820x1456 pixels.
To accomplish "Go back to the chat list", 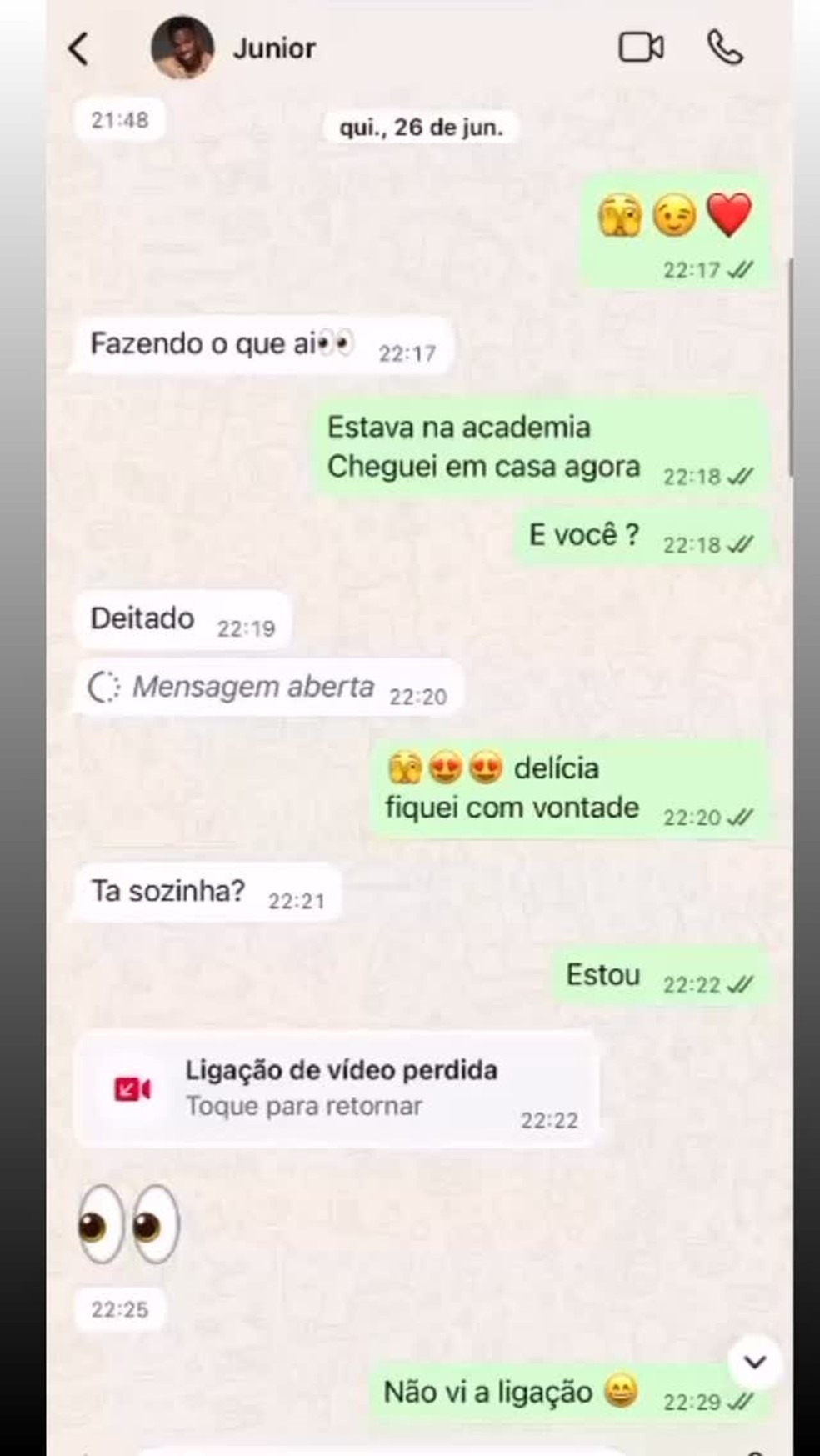I will (78, 48).
